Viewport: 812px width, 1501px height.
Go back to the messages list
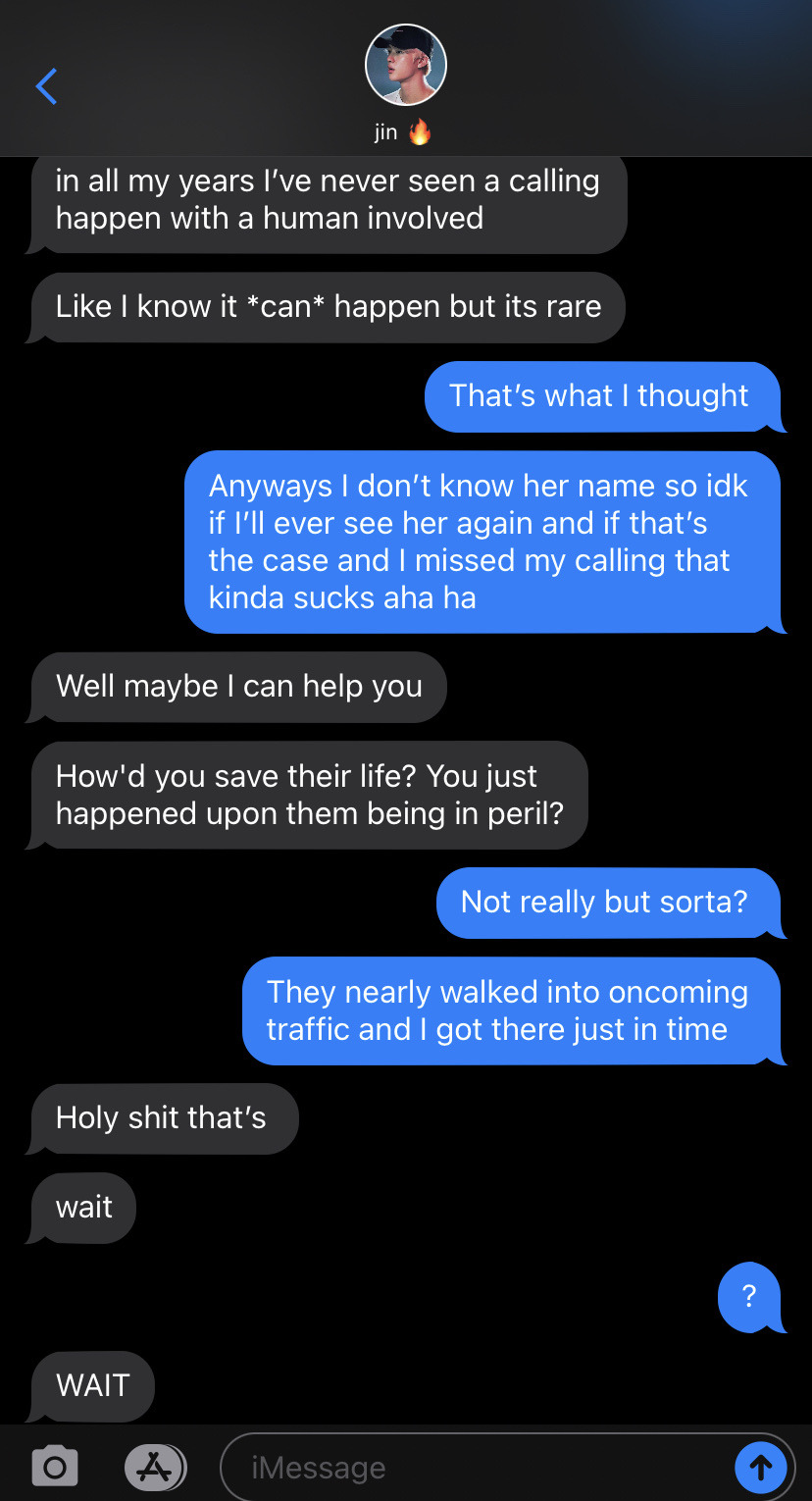coord(46,86)
